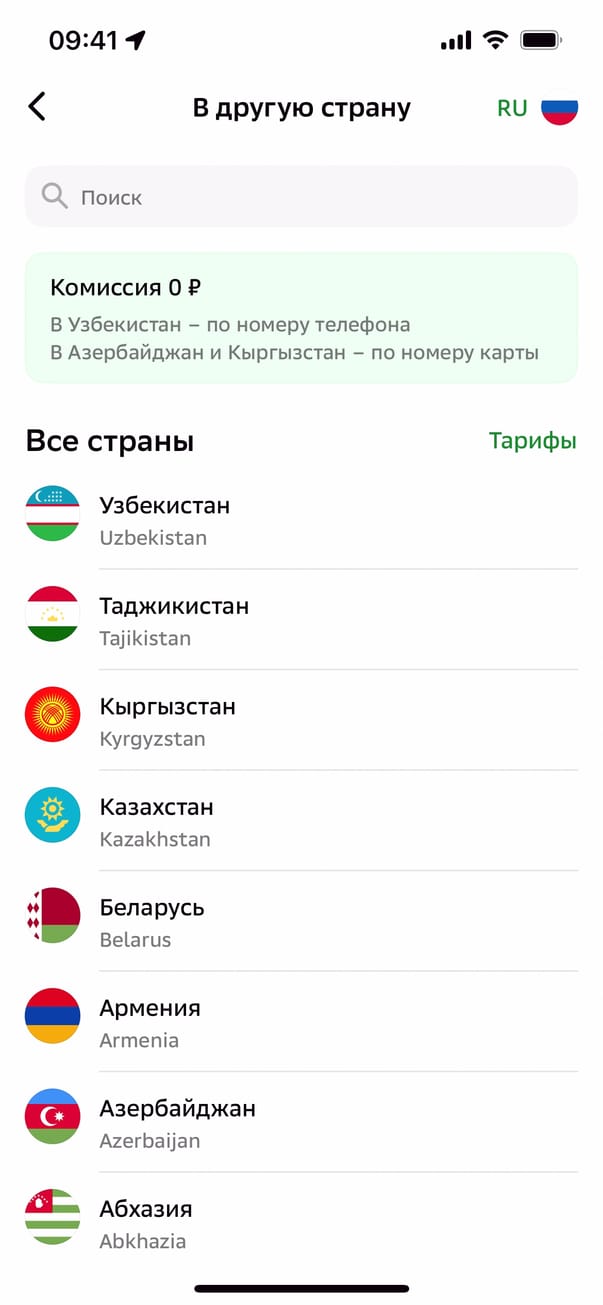Viewport: 603px width, 1305px height.
Task: Tap the Поиск search field
Action: point(301,197)
